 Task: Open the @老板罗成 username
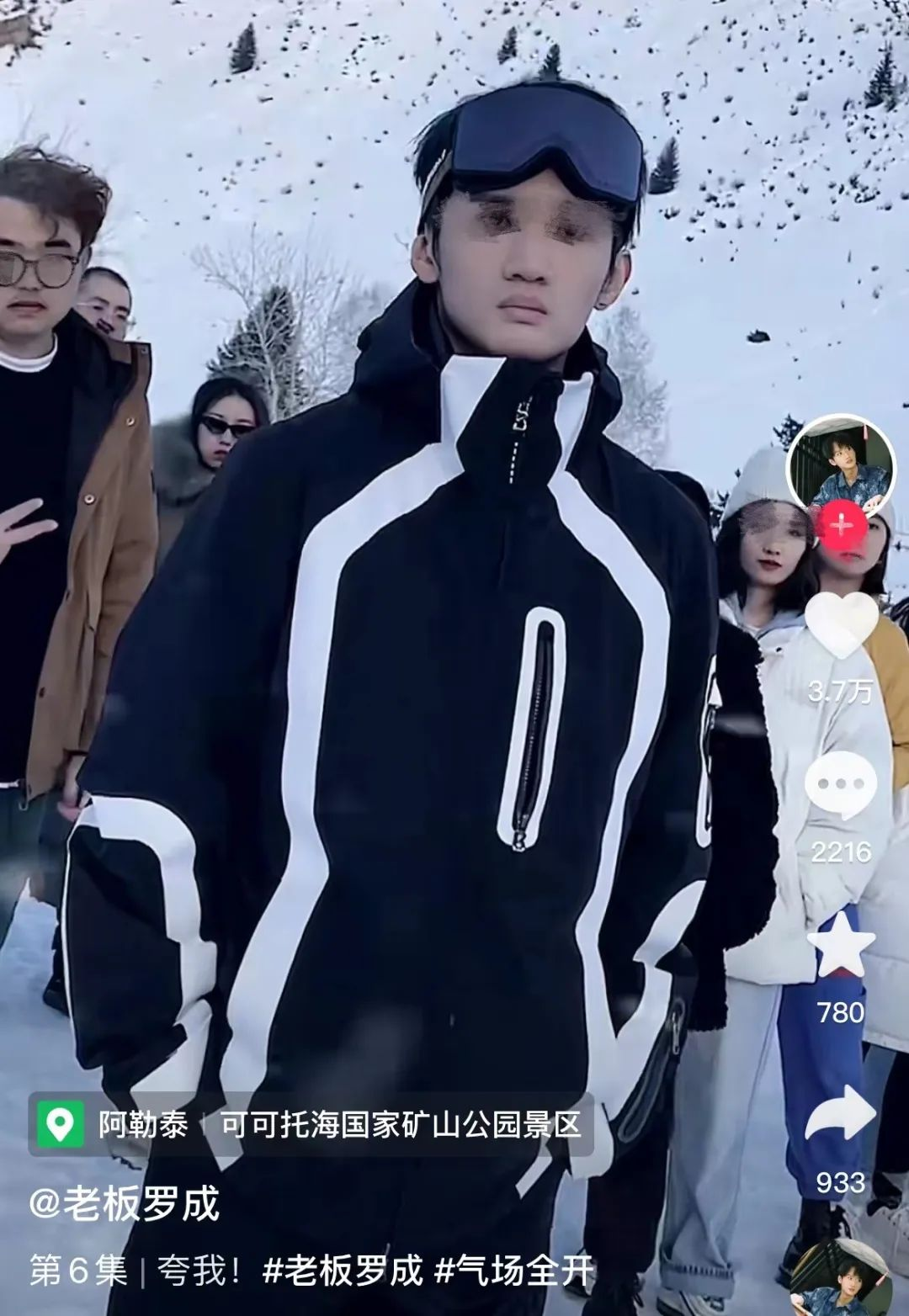tap(125, 1203)
